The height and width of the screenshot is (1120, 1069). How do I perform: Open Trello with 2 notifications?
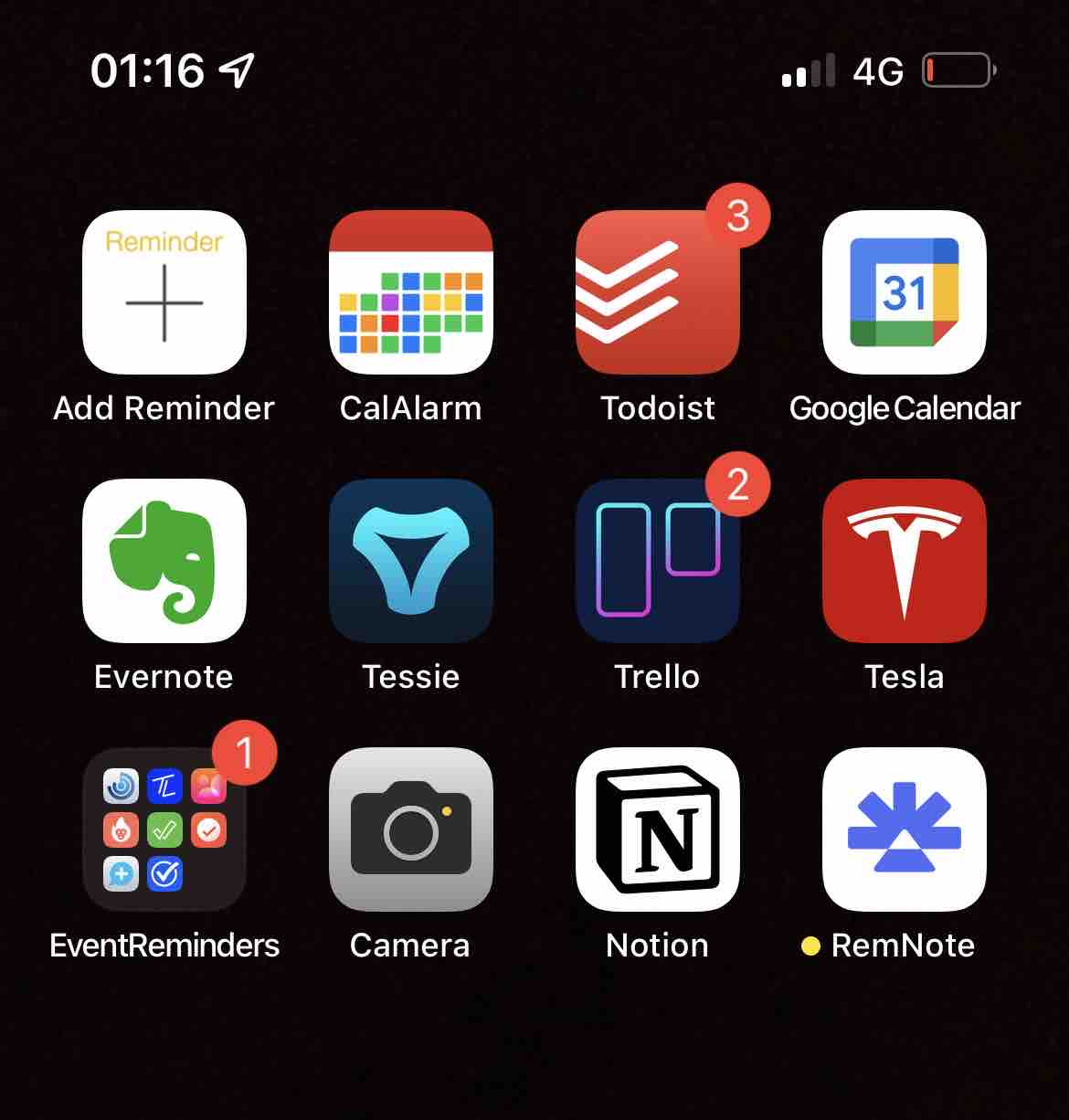pos(658,561)
